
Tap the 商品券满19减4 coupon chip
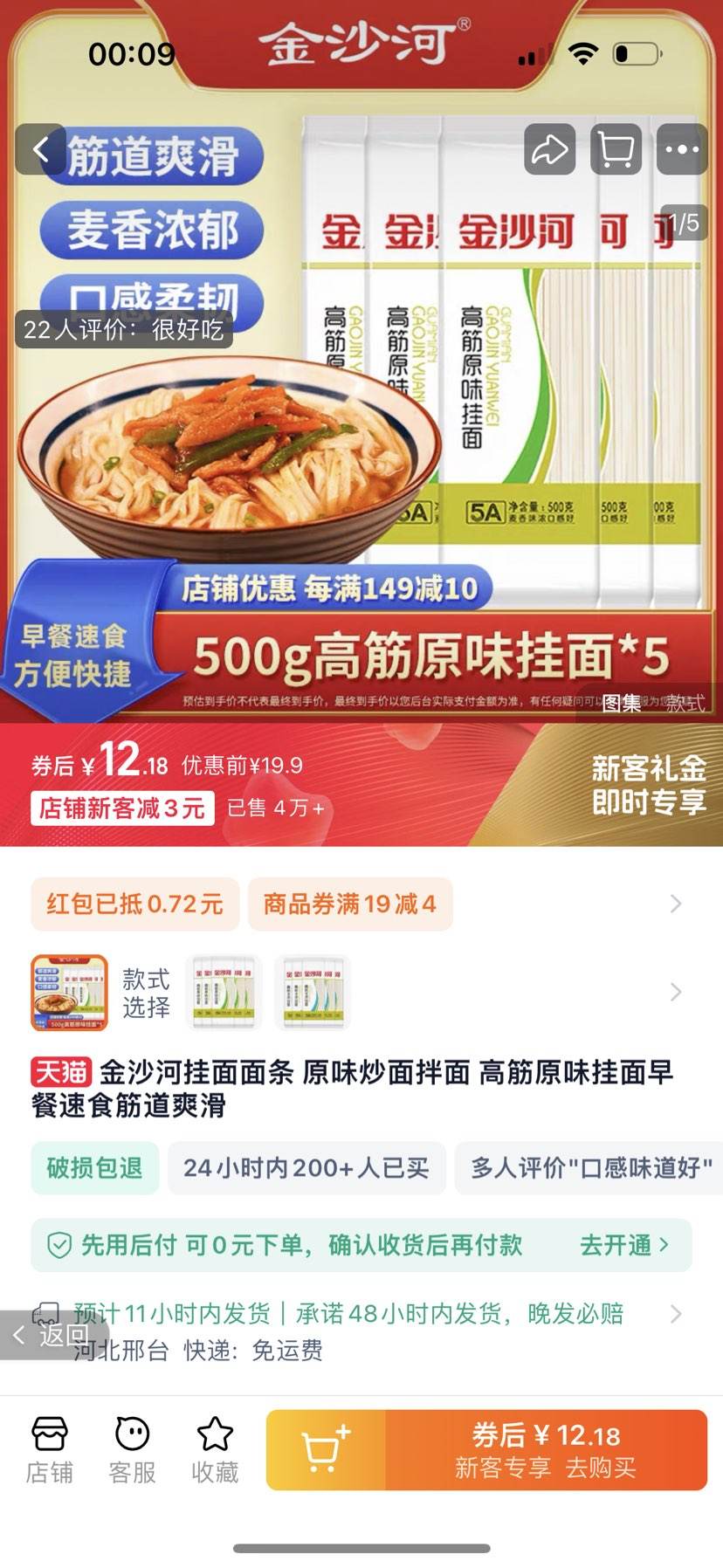pyautogui.click(x=350, y=904)
